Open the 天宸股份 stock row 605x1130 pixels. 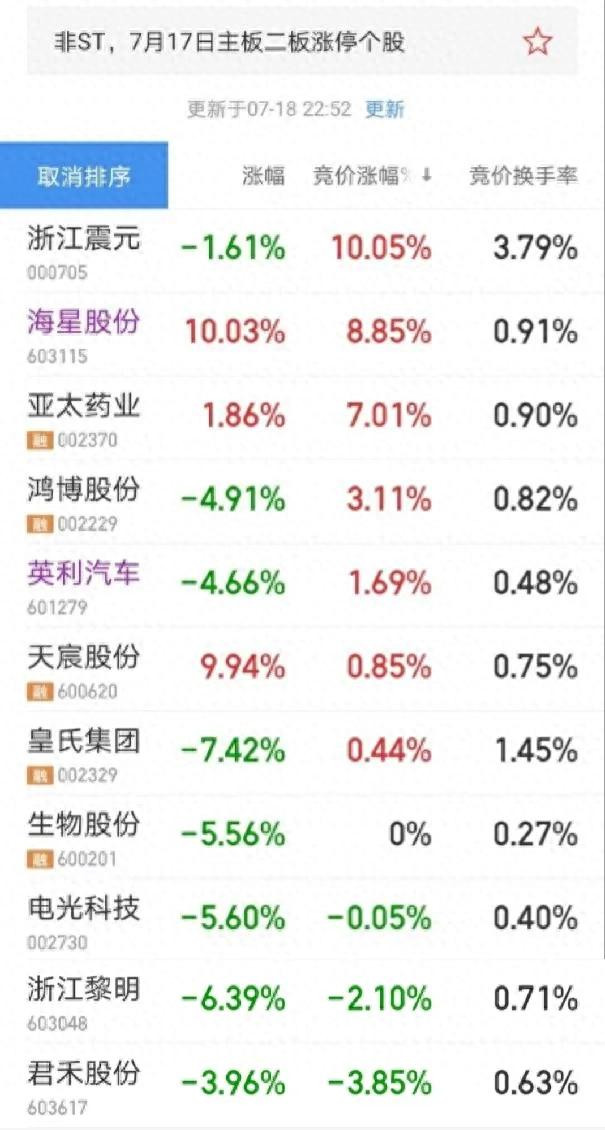[x=302, y=669]
